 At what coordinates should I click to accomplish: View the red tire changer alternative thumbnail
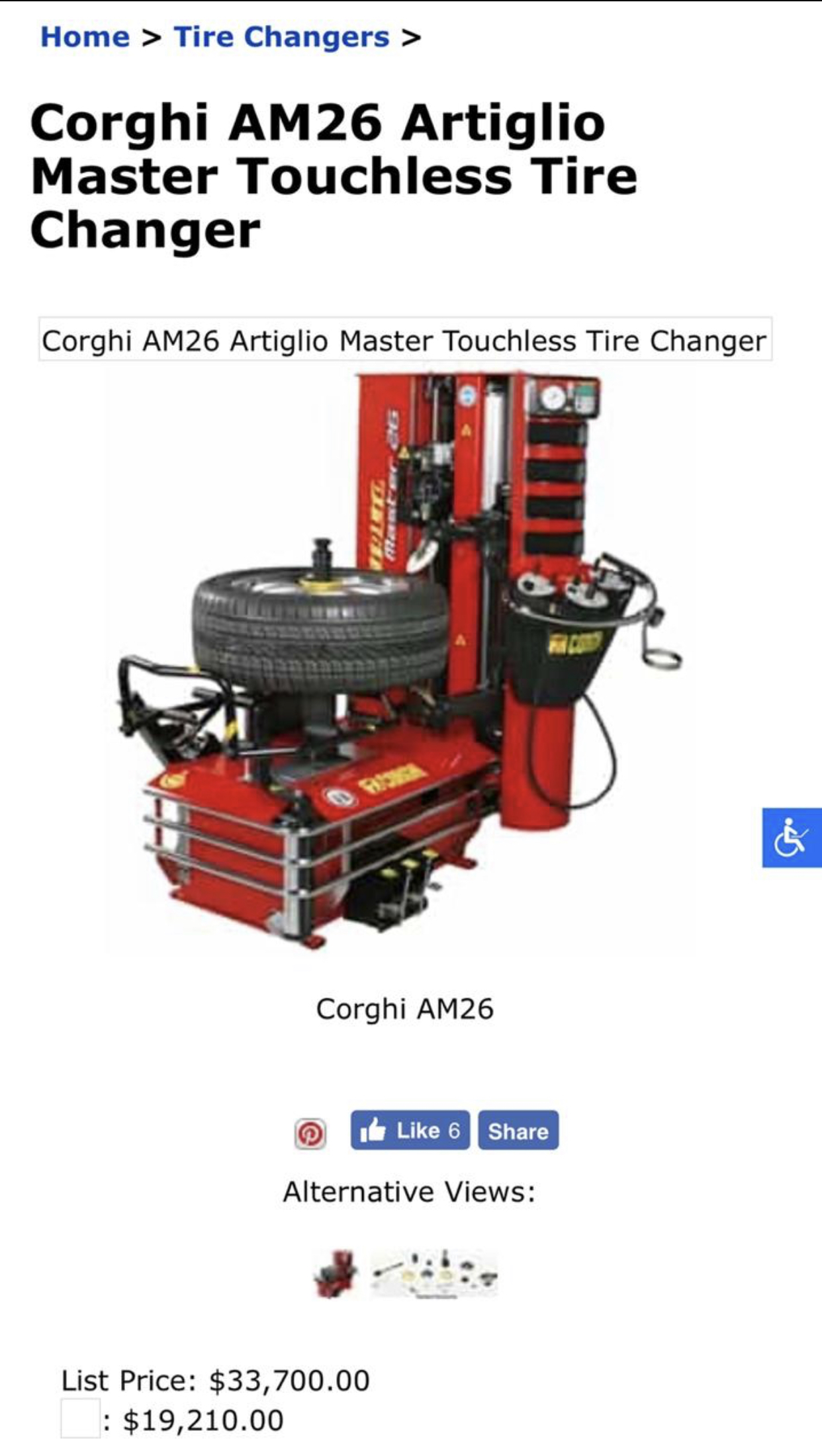click(336, 1273)
